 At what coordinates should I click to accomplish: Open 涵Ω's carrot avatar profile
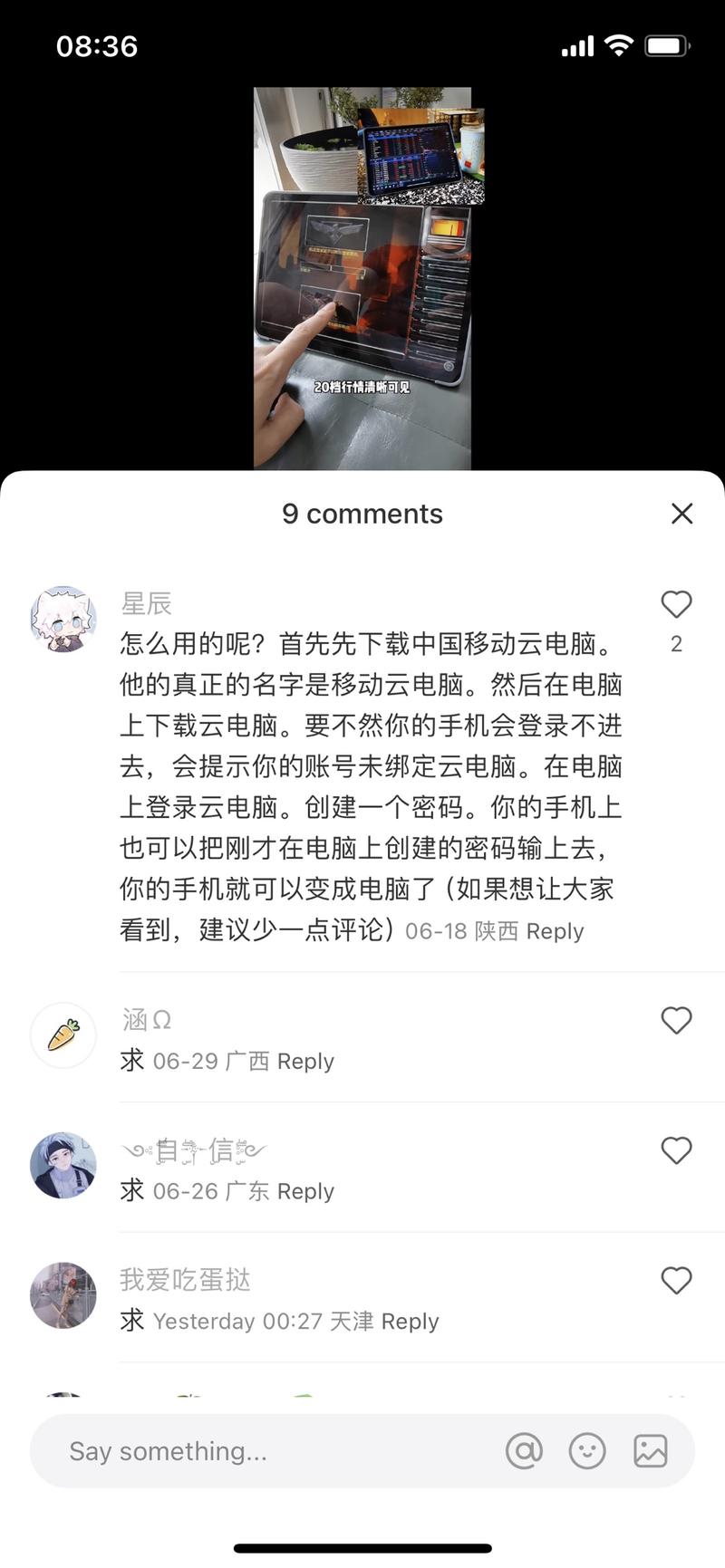[63, 1035]
